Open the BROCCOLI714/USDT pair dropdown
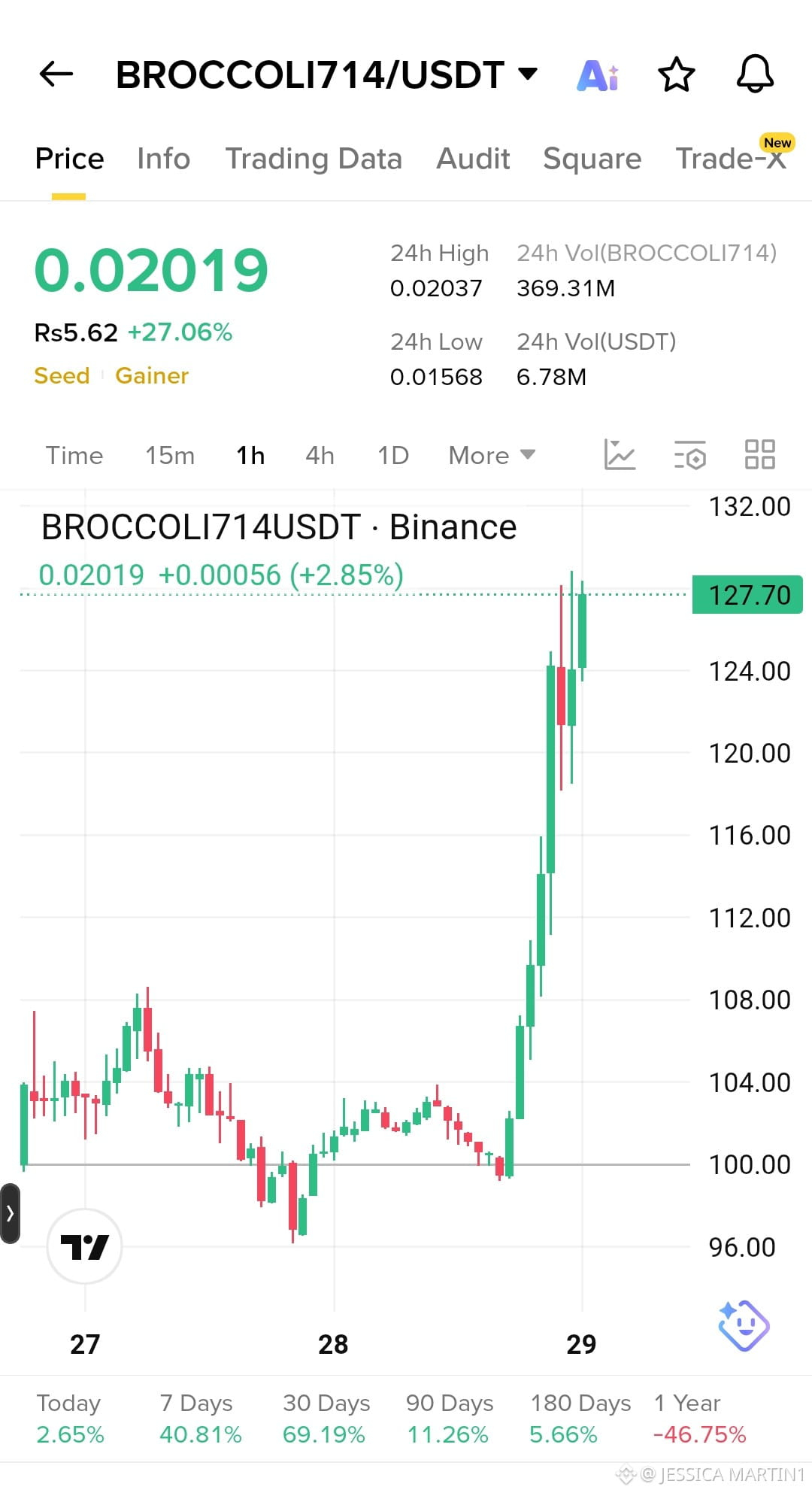 [326, 74]
